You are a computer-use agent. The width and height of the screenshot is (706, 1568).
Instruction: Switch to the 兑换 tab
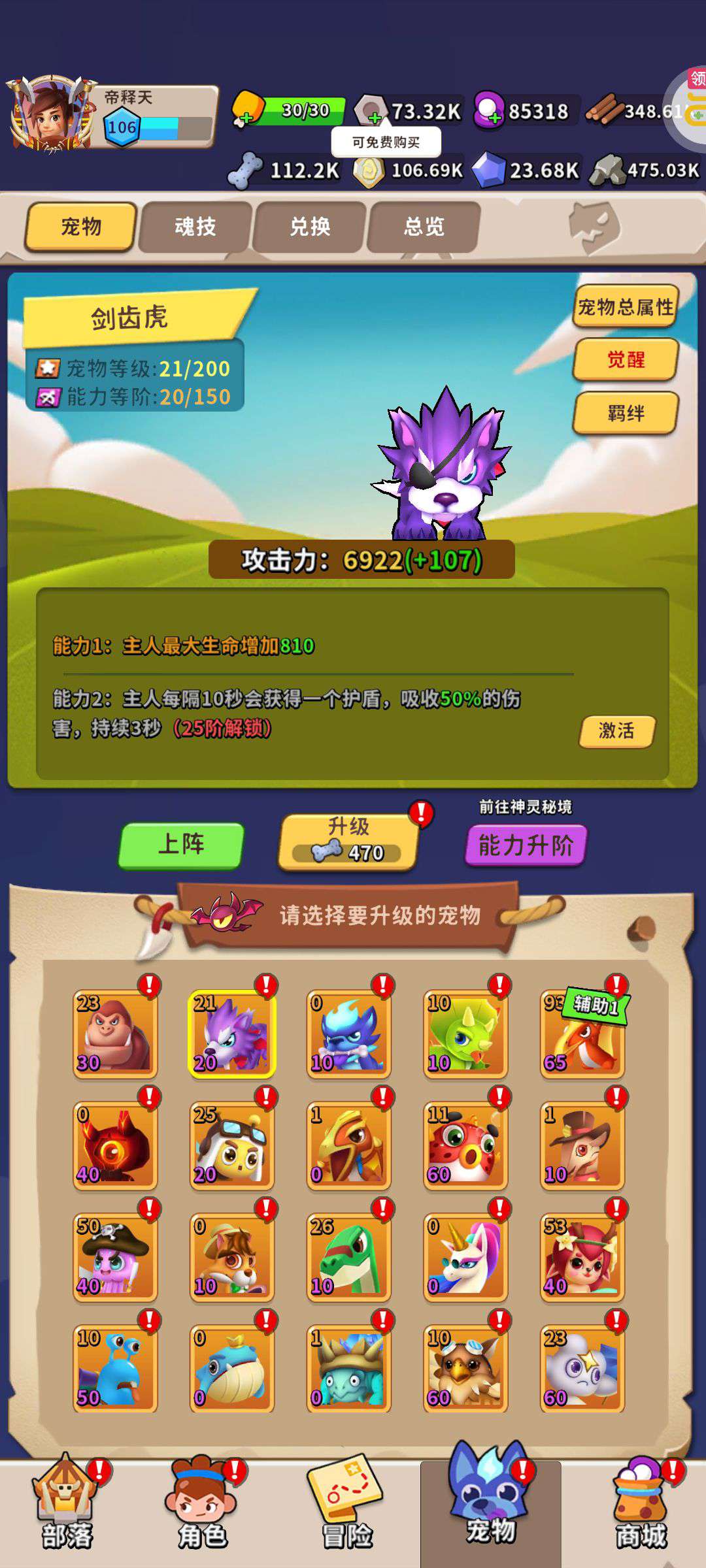(x=309, y=227)
